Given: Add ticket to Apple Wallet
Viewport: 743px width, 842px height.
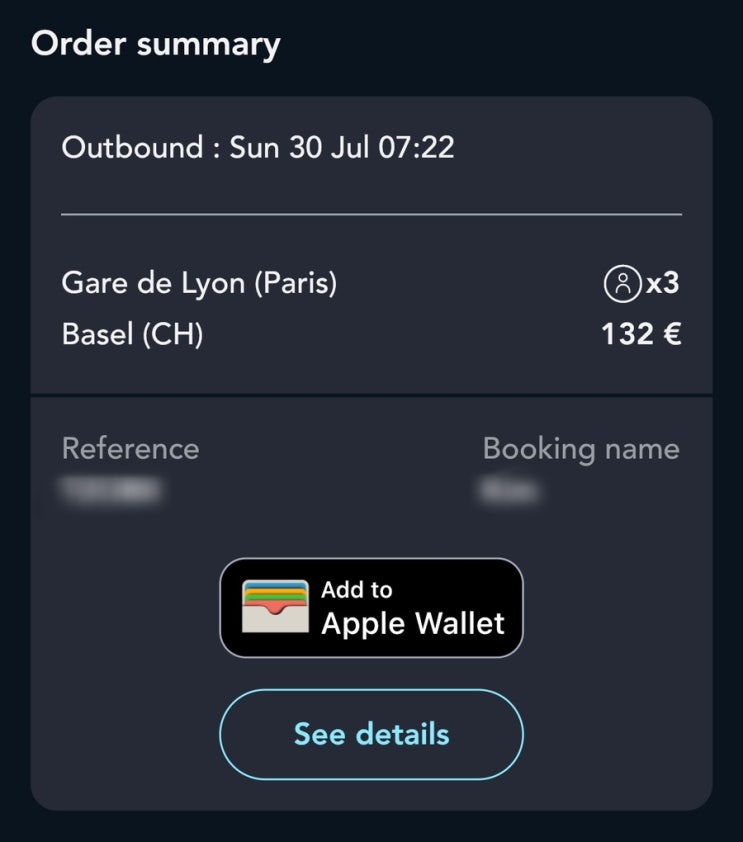Looking at the screenshot, I should point(371,608).
